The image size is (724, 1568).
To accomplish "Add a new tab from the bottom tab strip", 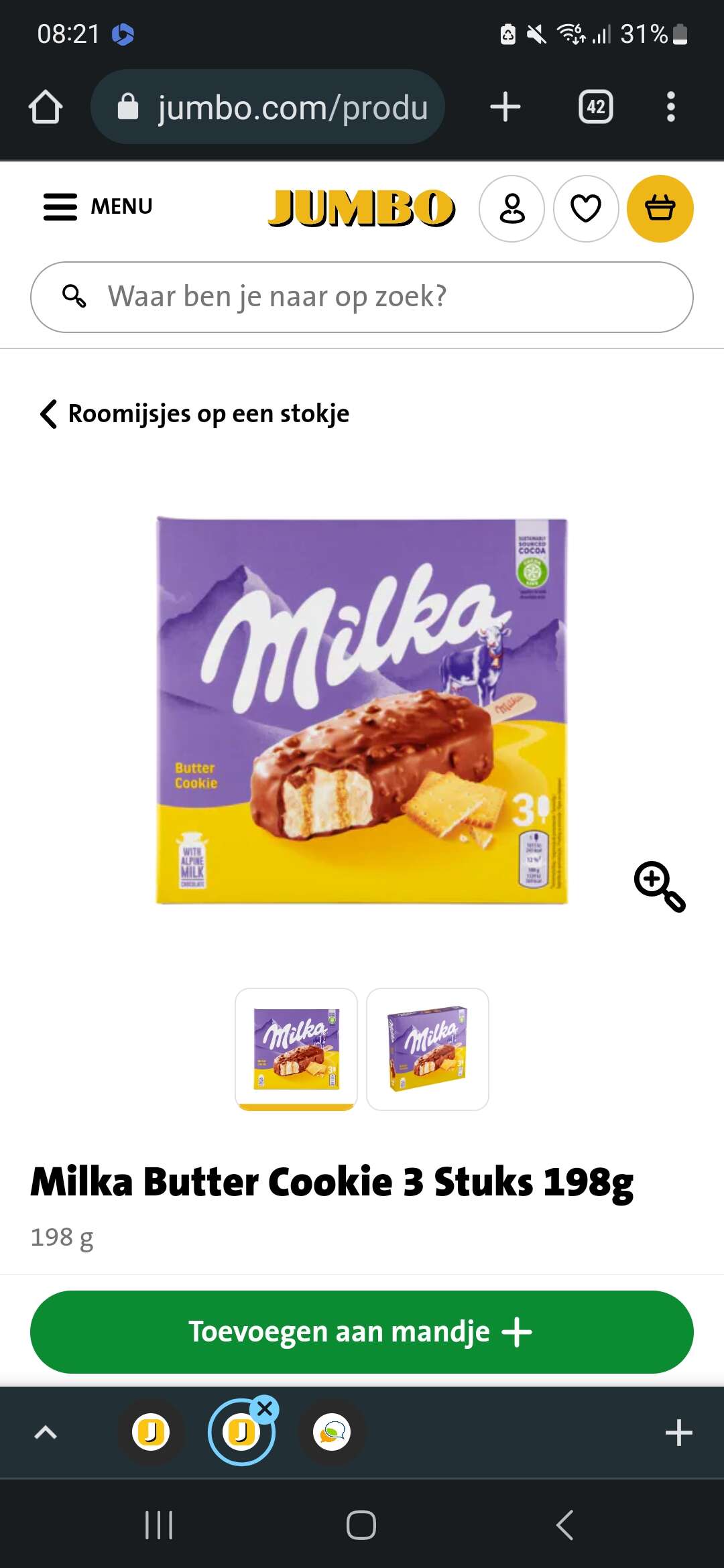I will click(678, 1433).
